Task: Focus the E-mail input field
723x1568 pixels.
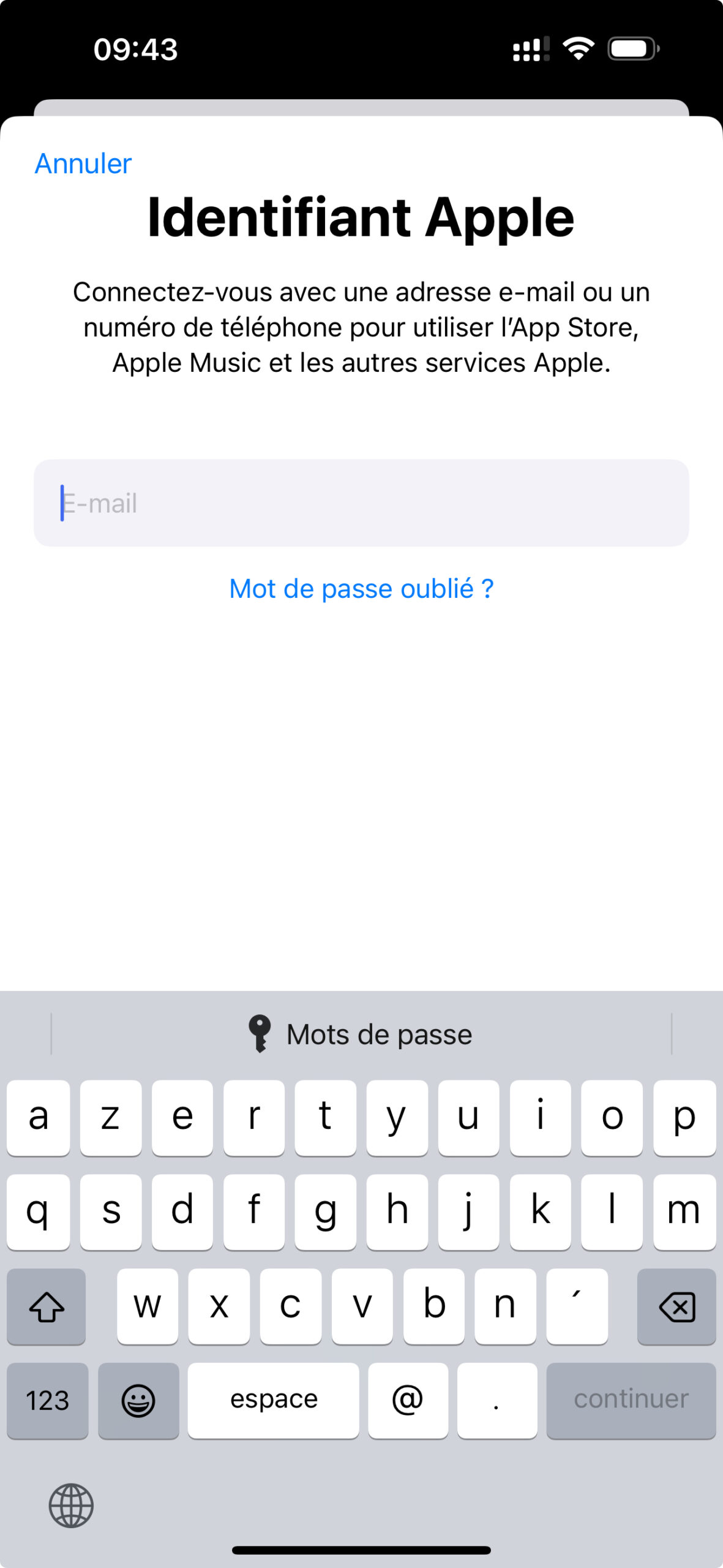Action: tap(361, 503)
